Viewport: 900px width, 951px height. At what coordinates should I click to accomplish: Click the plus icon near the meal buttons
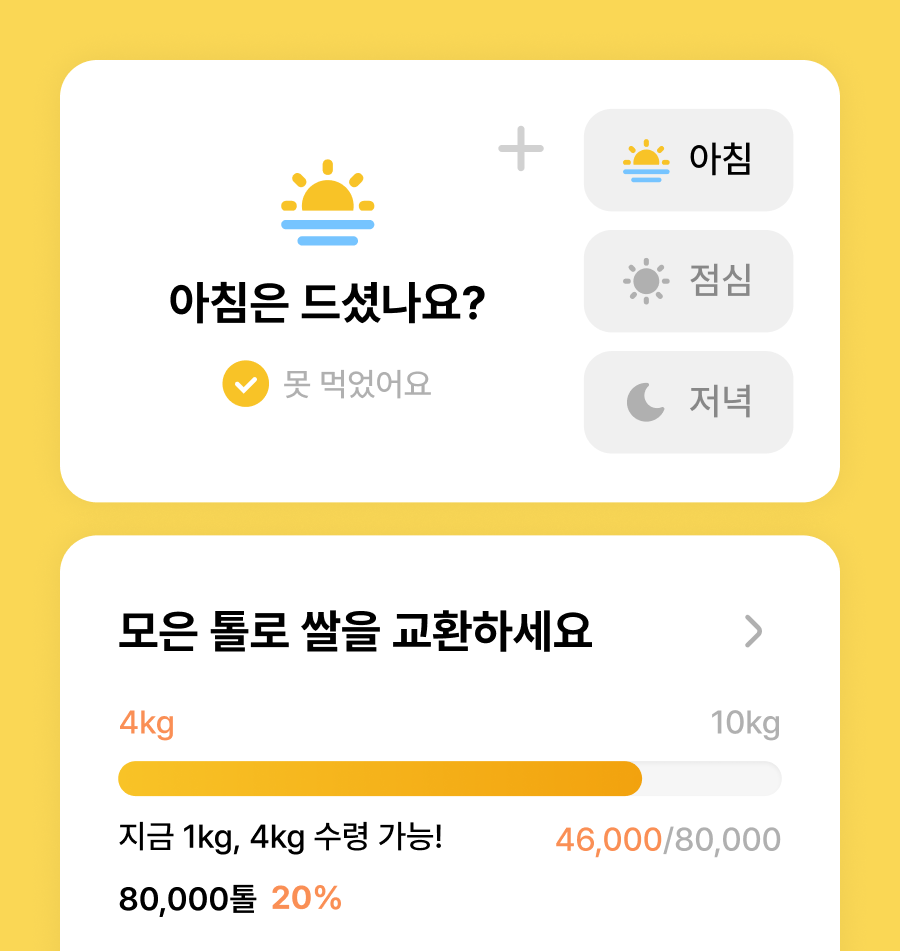520,148
